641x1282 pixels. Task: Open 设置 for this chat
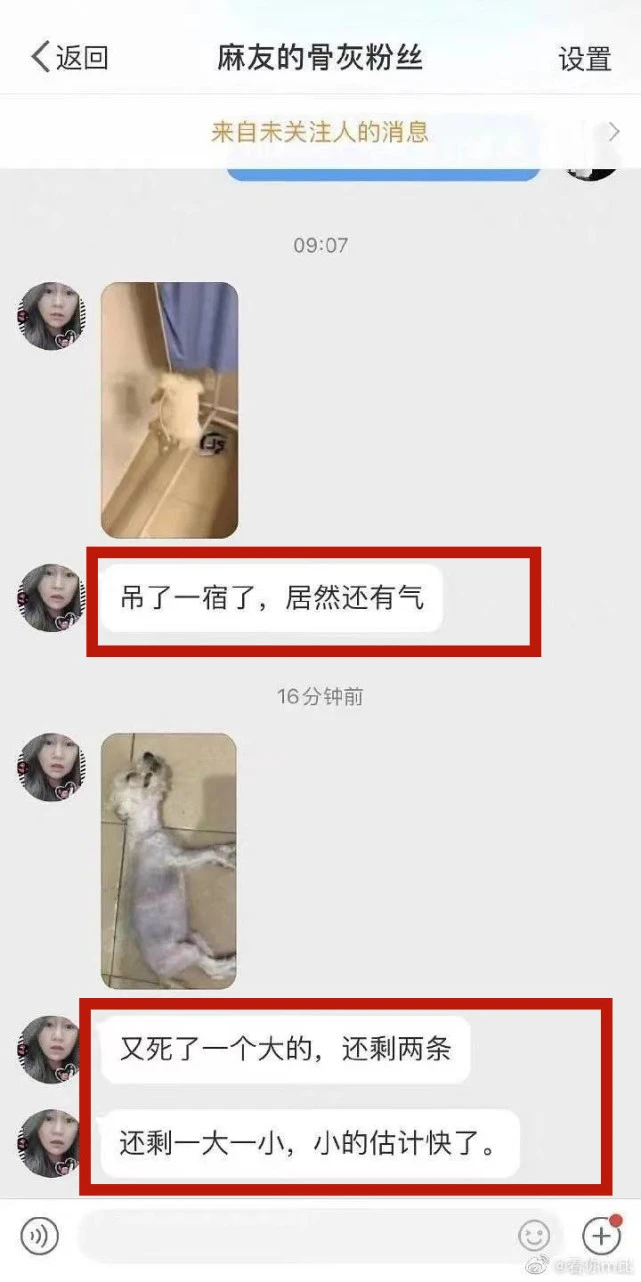click(x=584, y=59)
